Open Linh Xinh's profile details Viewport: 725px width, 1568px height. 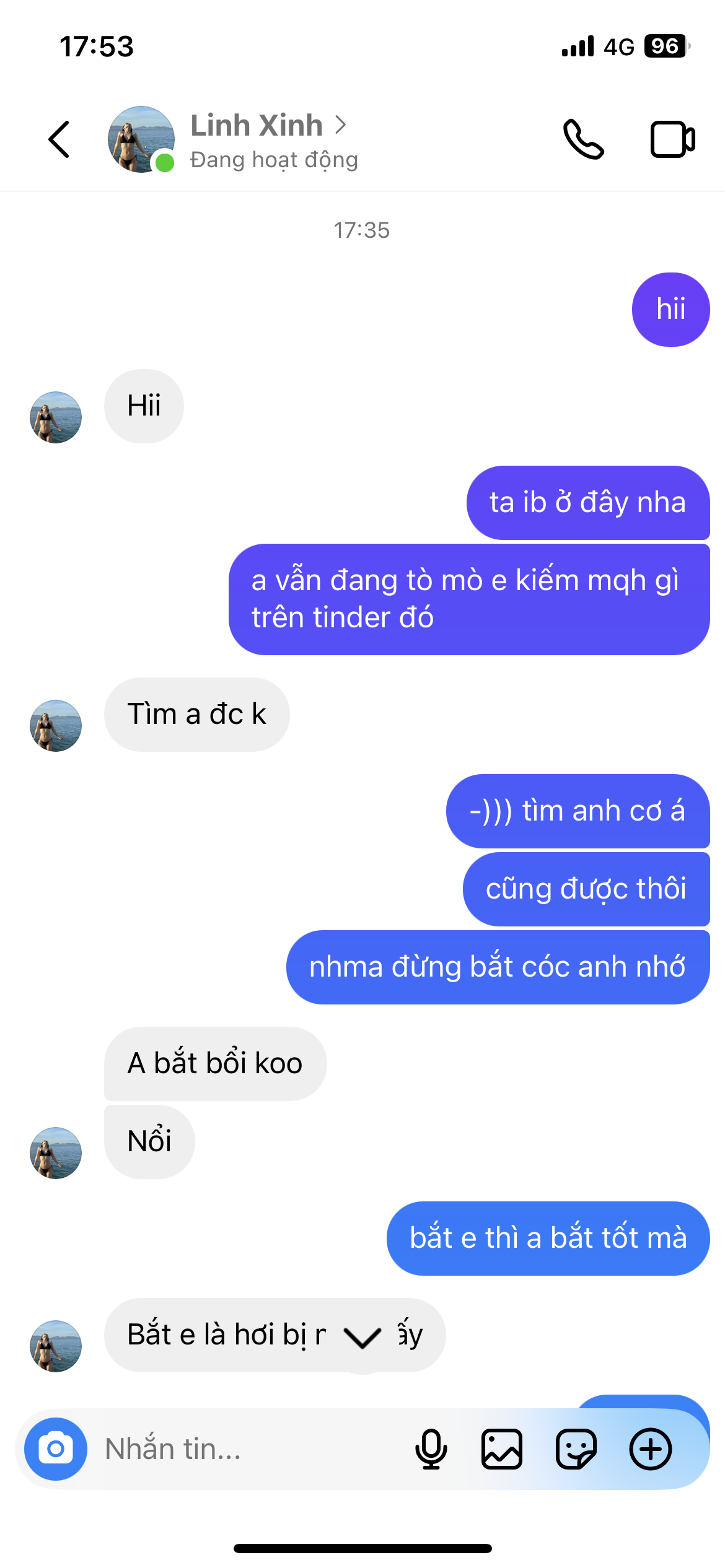pos(268,126)
